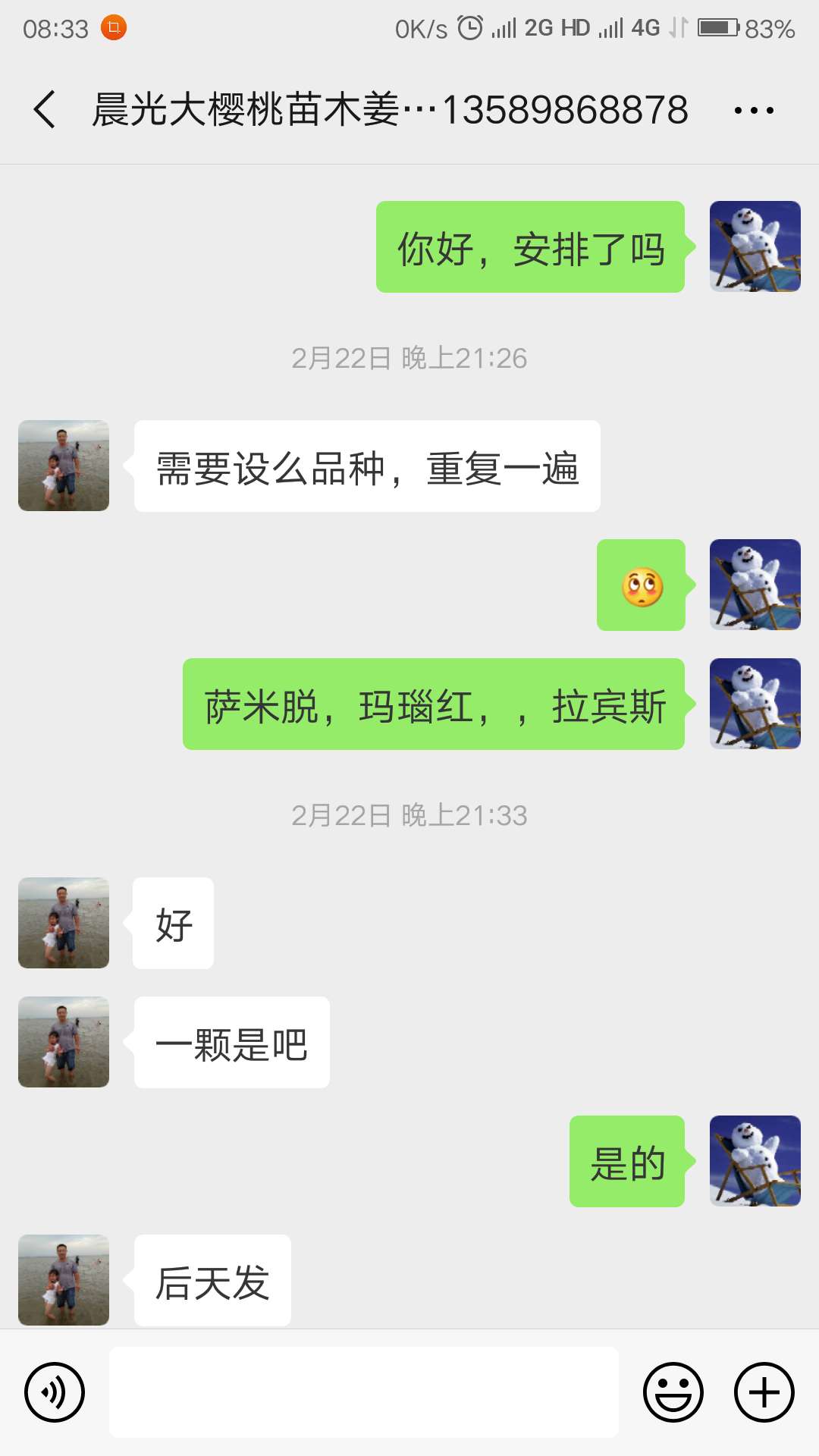
Task: Switch to voice message input
Action: point(55,1392)
